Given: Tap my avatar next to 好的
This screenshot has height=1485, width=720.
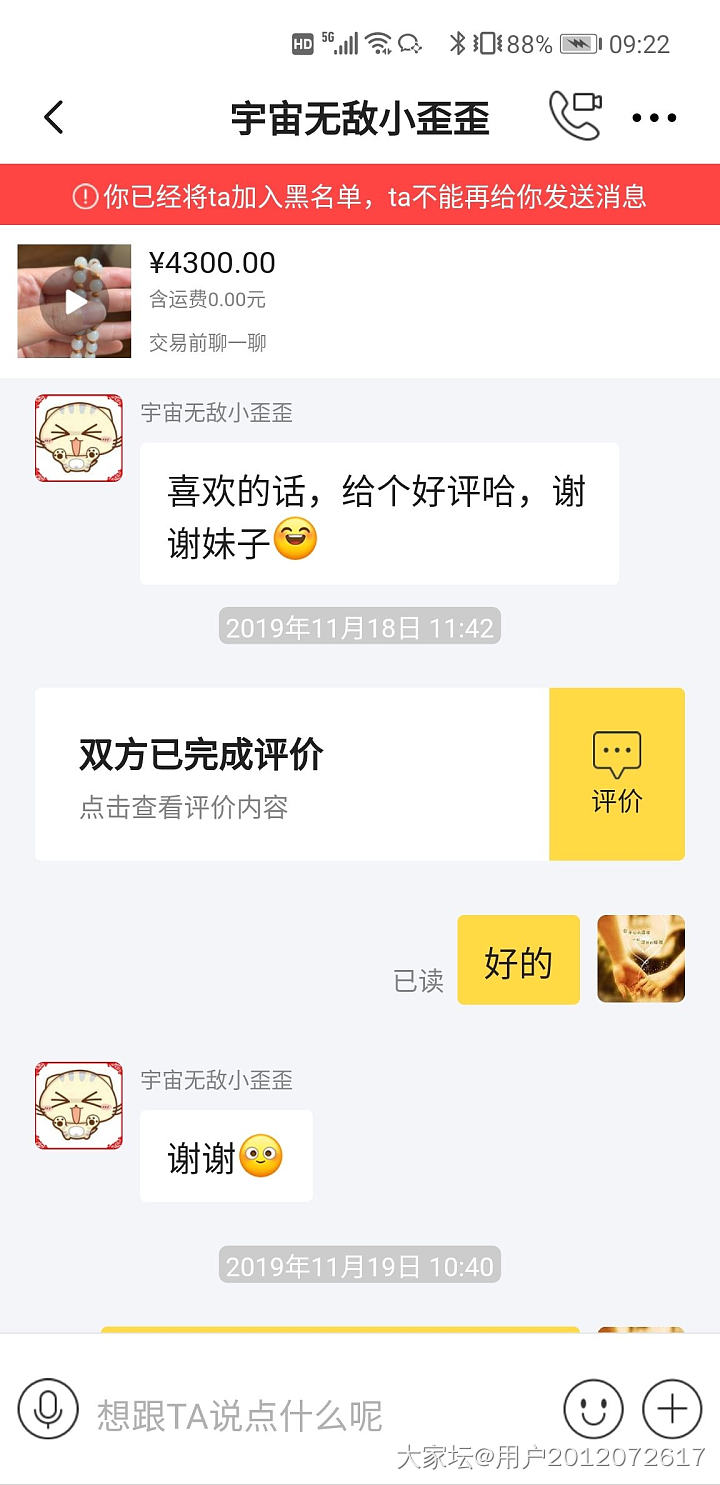Looking at the screenshot, I should point(641,959).
